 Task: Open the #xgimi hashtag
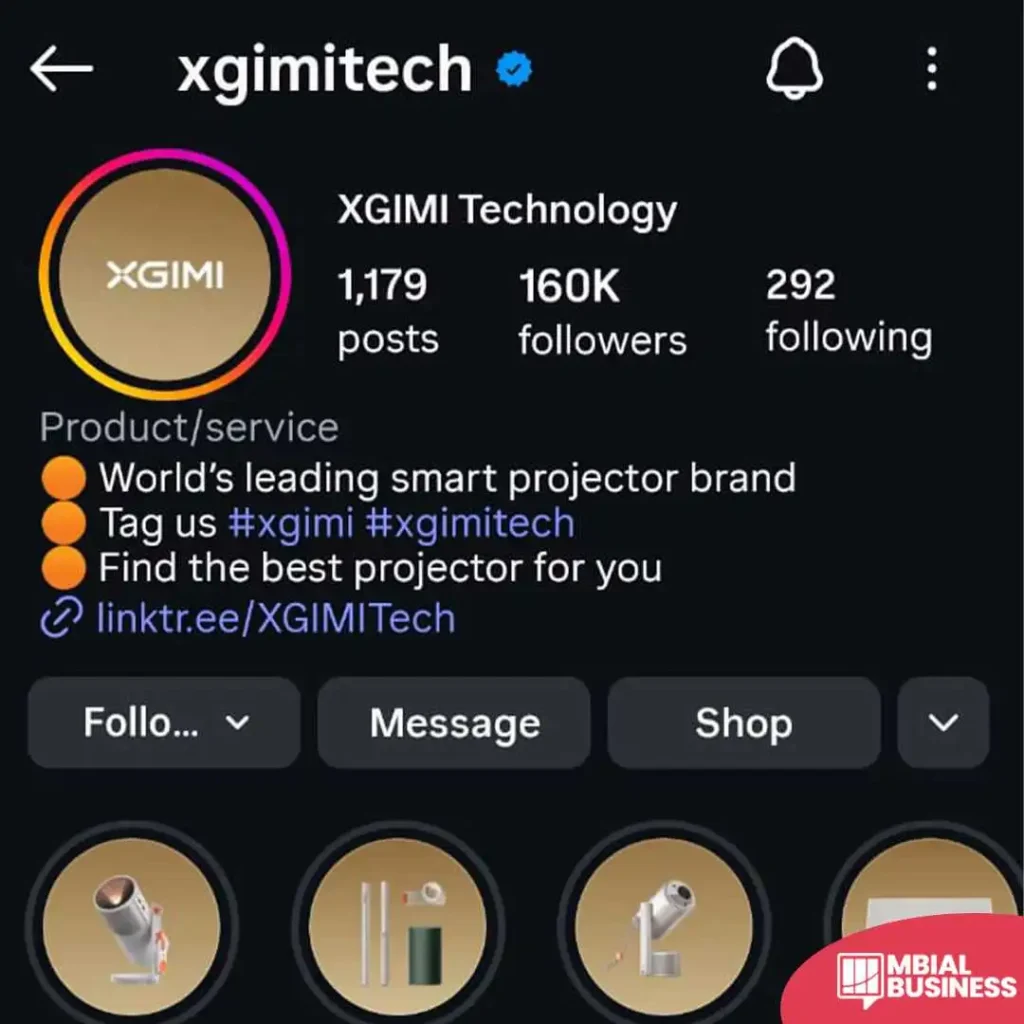(x=291, y=523)
